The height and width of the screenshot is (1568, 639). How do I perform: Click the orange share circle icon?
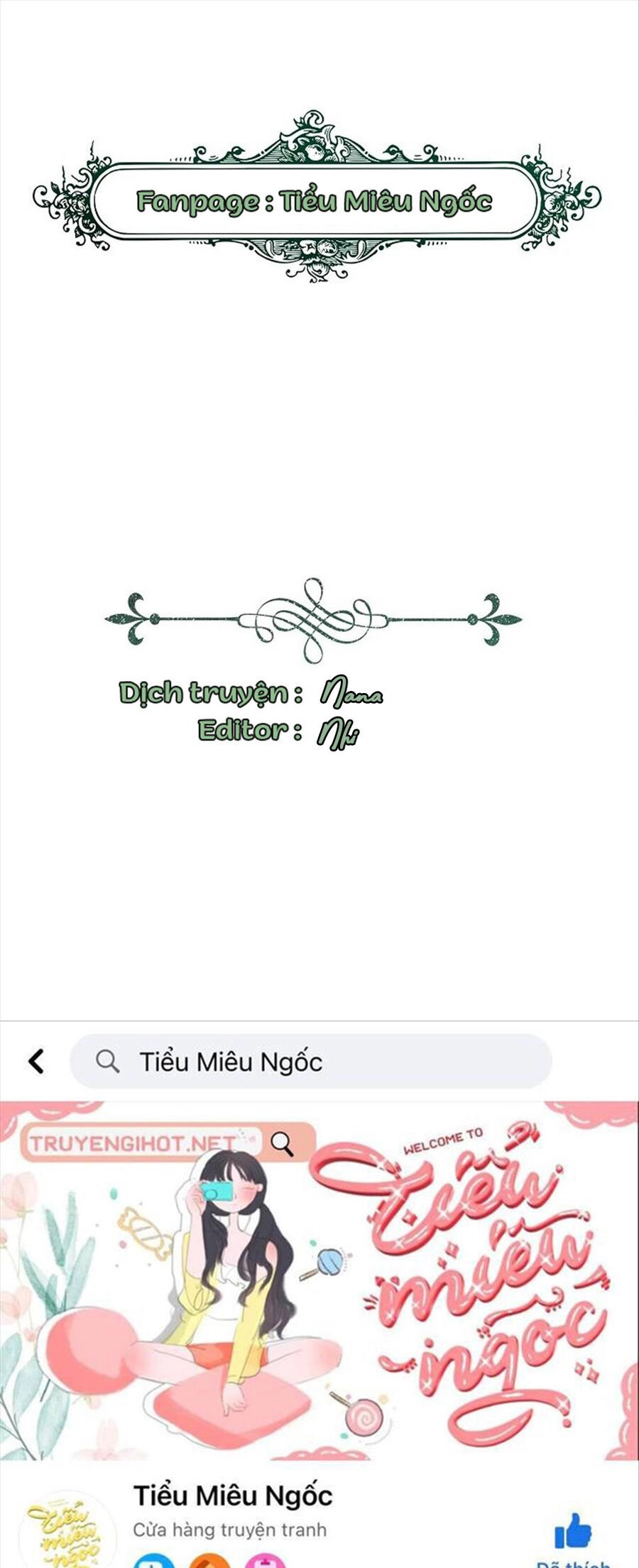coord(207,1561)
